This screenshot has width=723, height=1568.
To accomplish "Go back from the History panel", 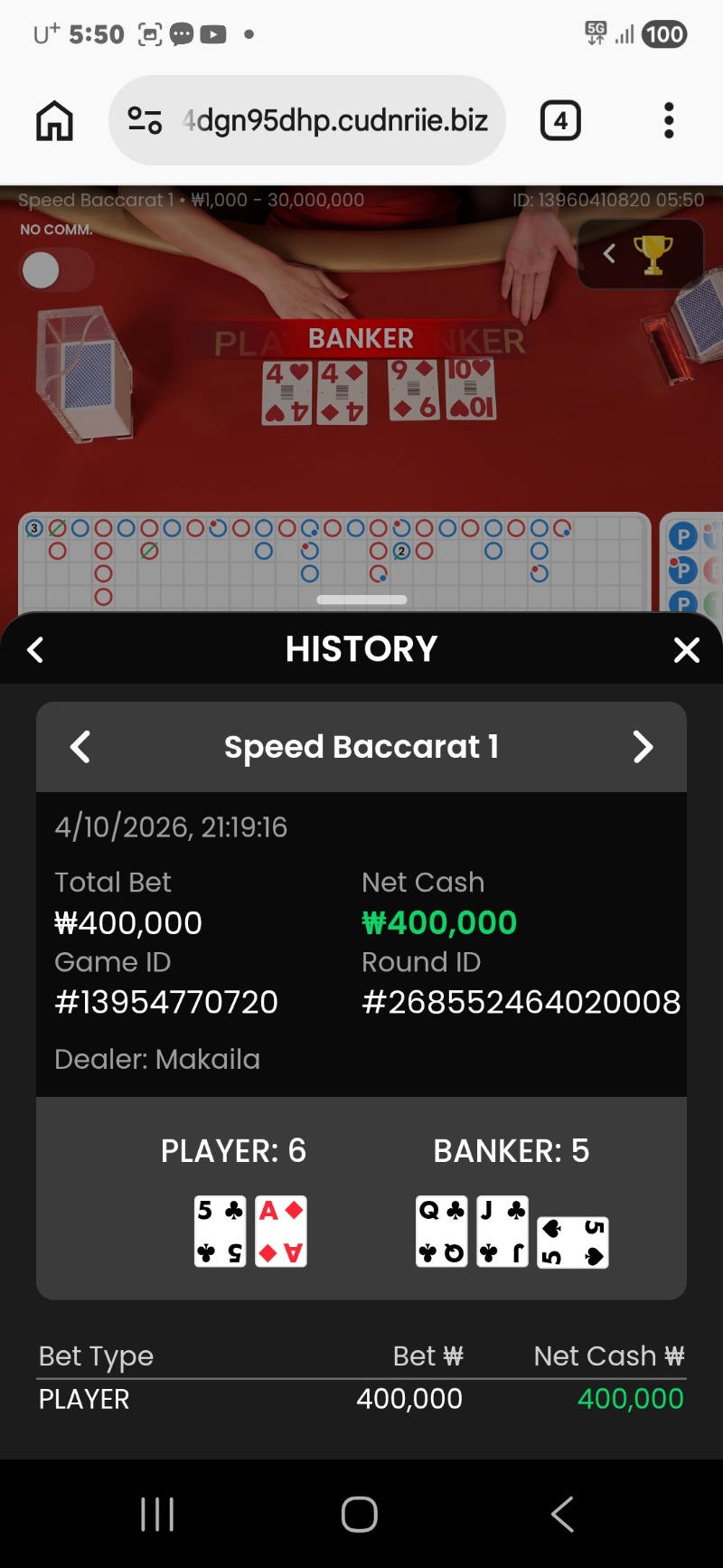I will [36, 649].
